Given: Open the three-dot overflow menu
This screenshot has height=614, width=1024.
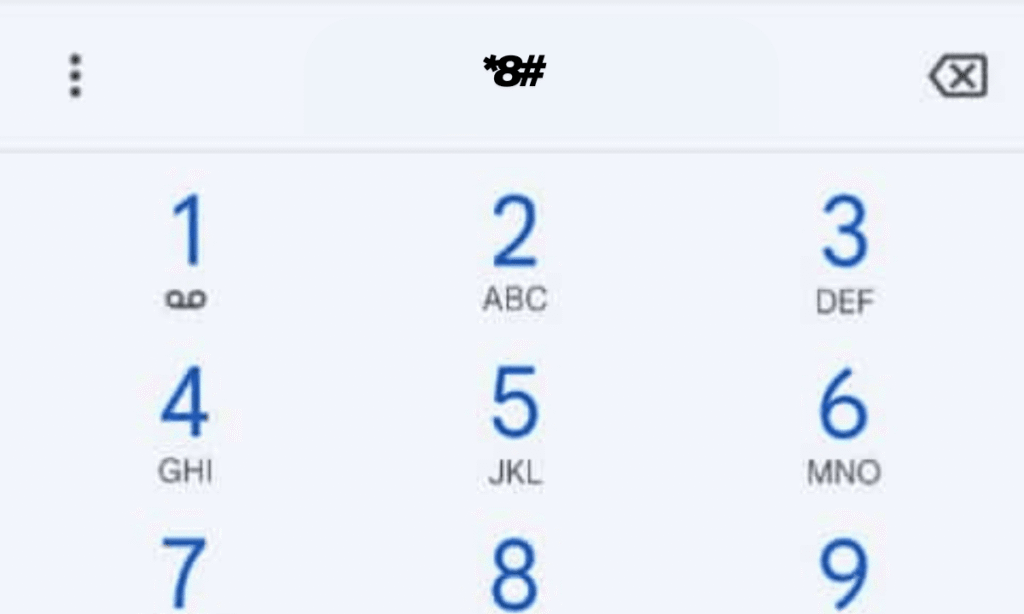Looking at the screenshot, I should pyautogui.click(x=75, y=76).
